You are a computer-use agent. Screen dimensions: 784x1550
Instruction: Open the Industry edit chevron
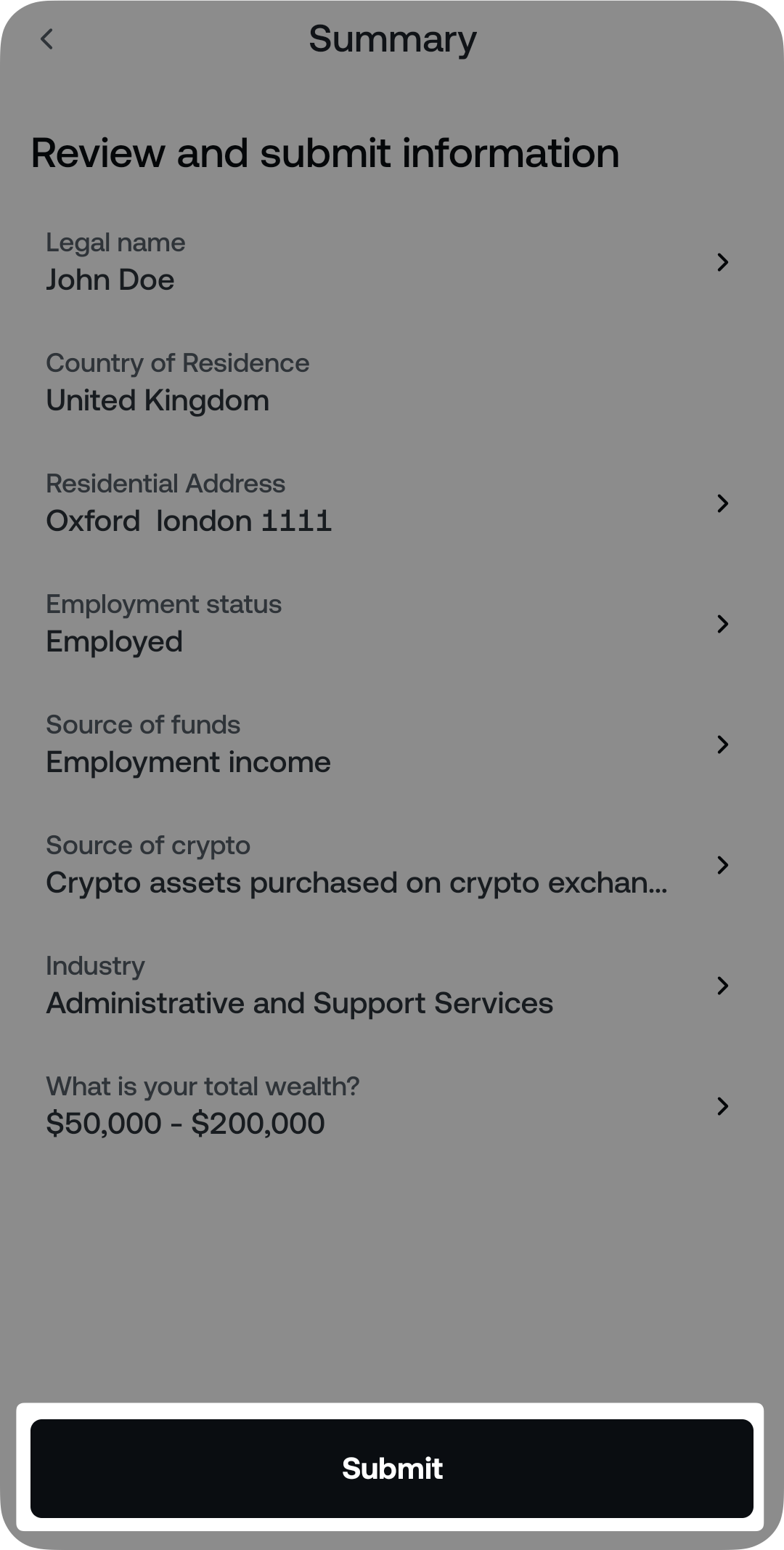coord(722,986)
